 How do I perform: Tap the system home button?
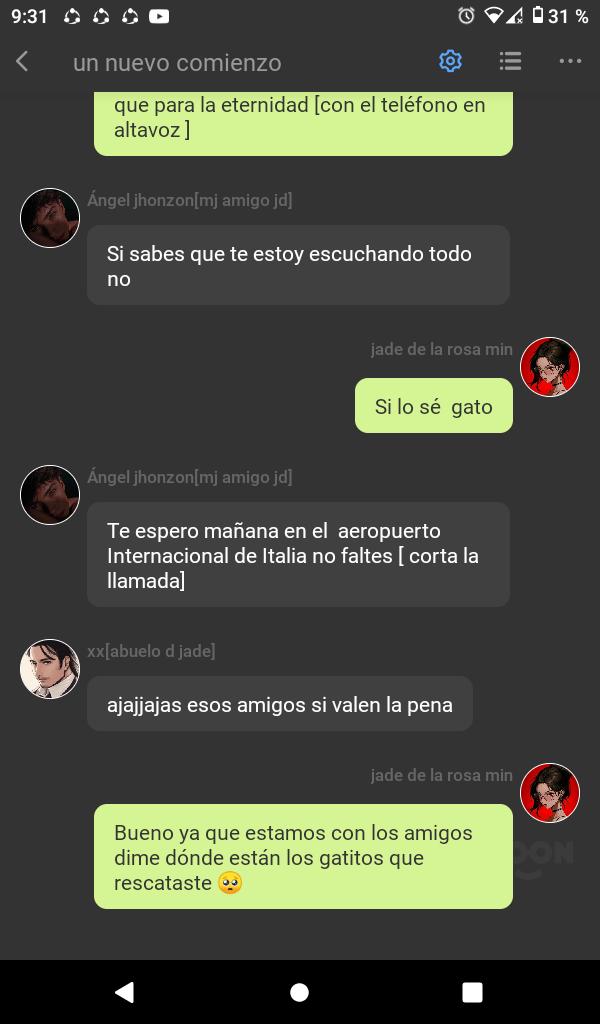click(x=299, y=992)
